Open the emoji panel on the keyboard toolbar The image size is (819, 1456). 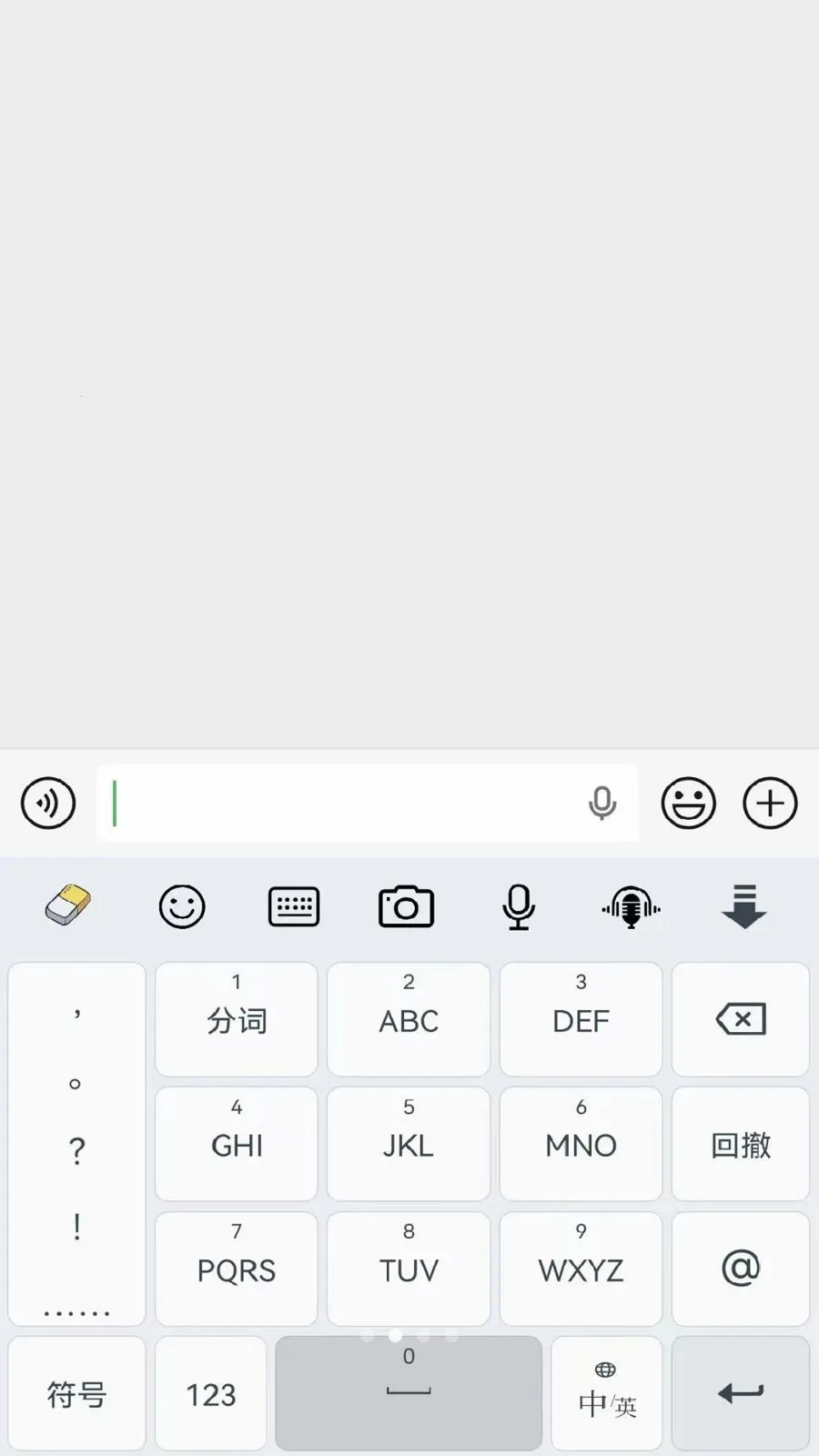coord(183,906)
